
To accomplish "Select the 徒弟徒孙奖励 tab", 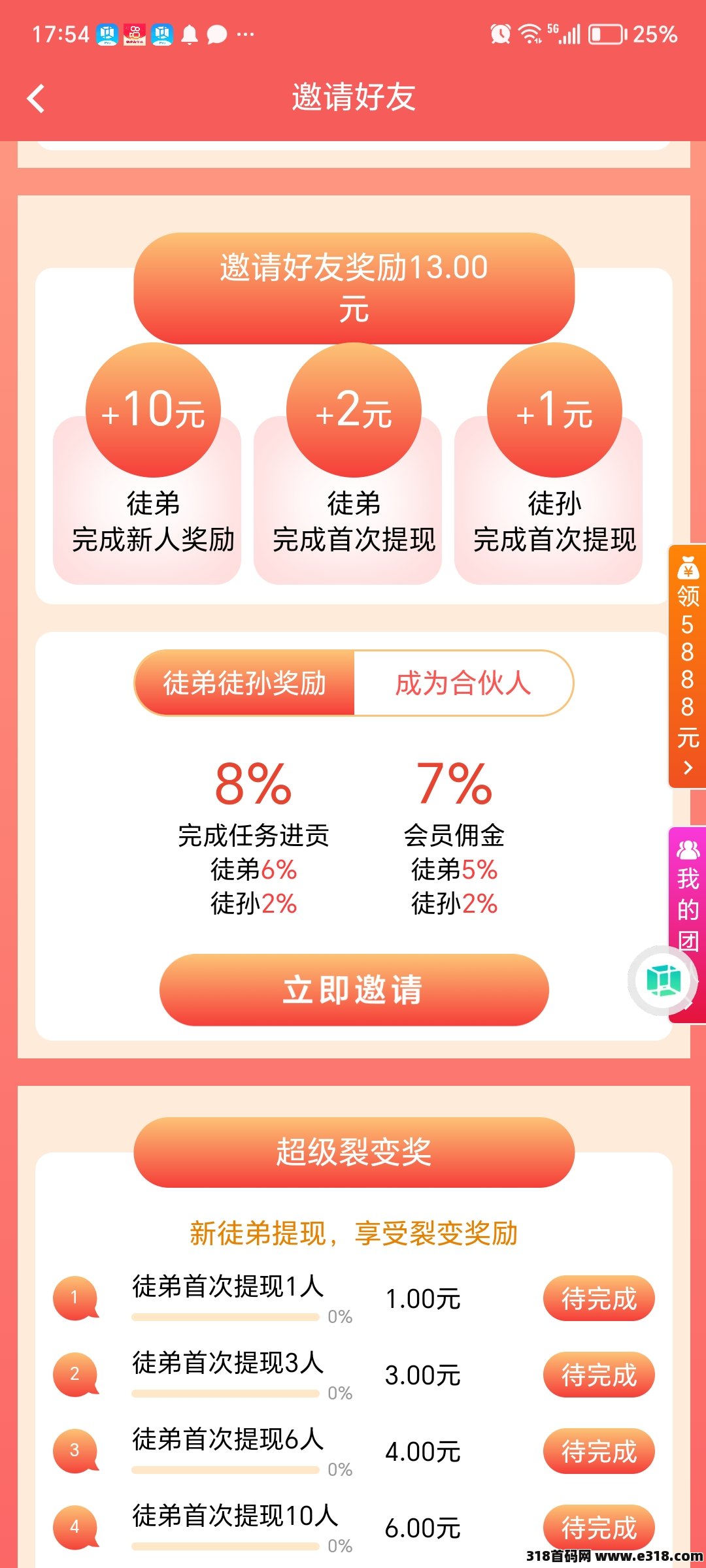I will (x=244, y=683).
